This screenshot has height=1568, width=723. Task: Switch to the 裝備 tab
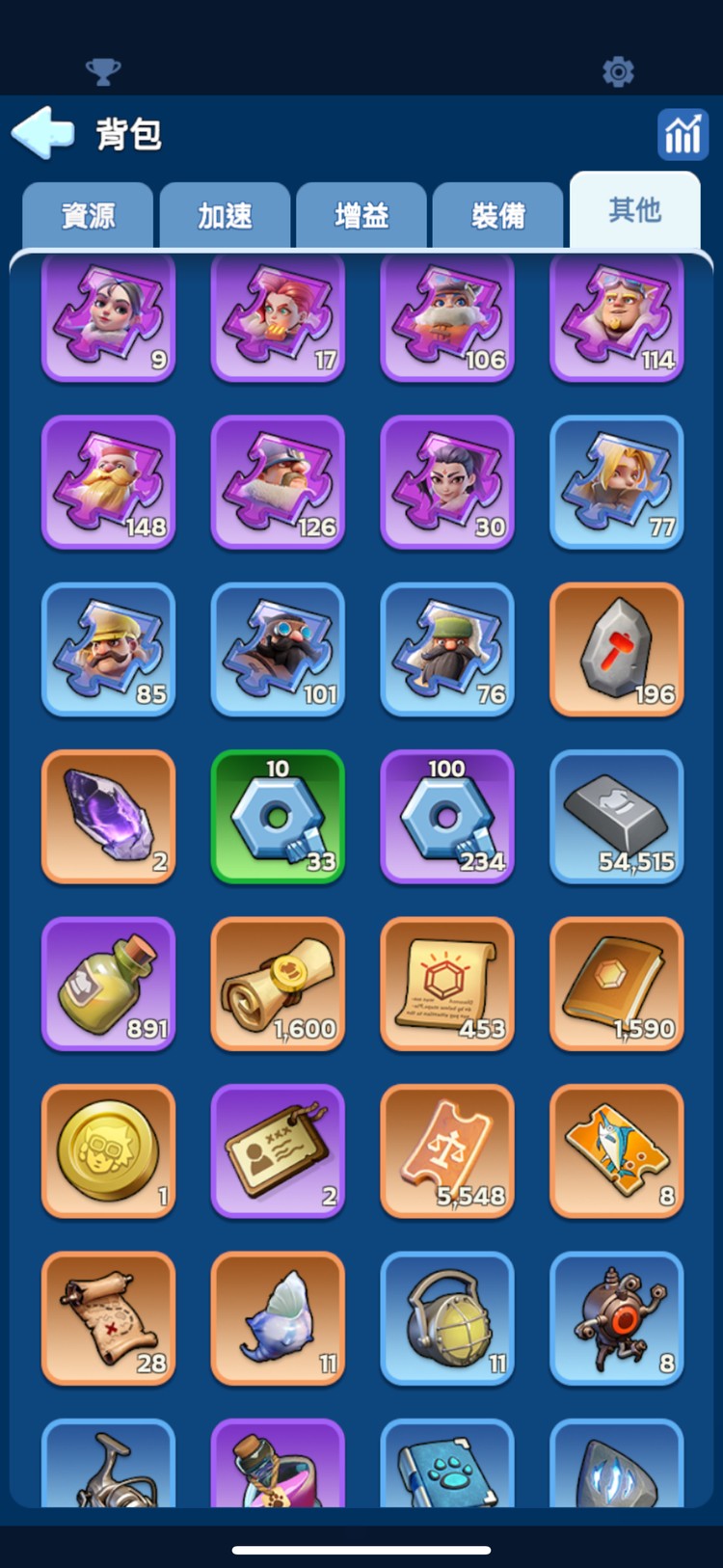[x=497, y=215]
